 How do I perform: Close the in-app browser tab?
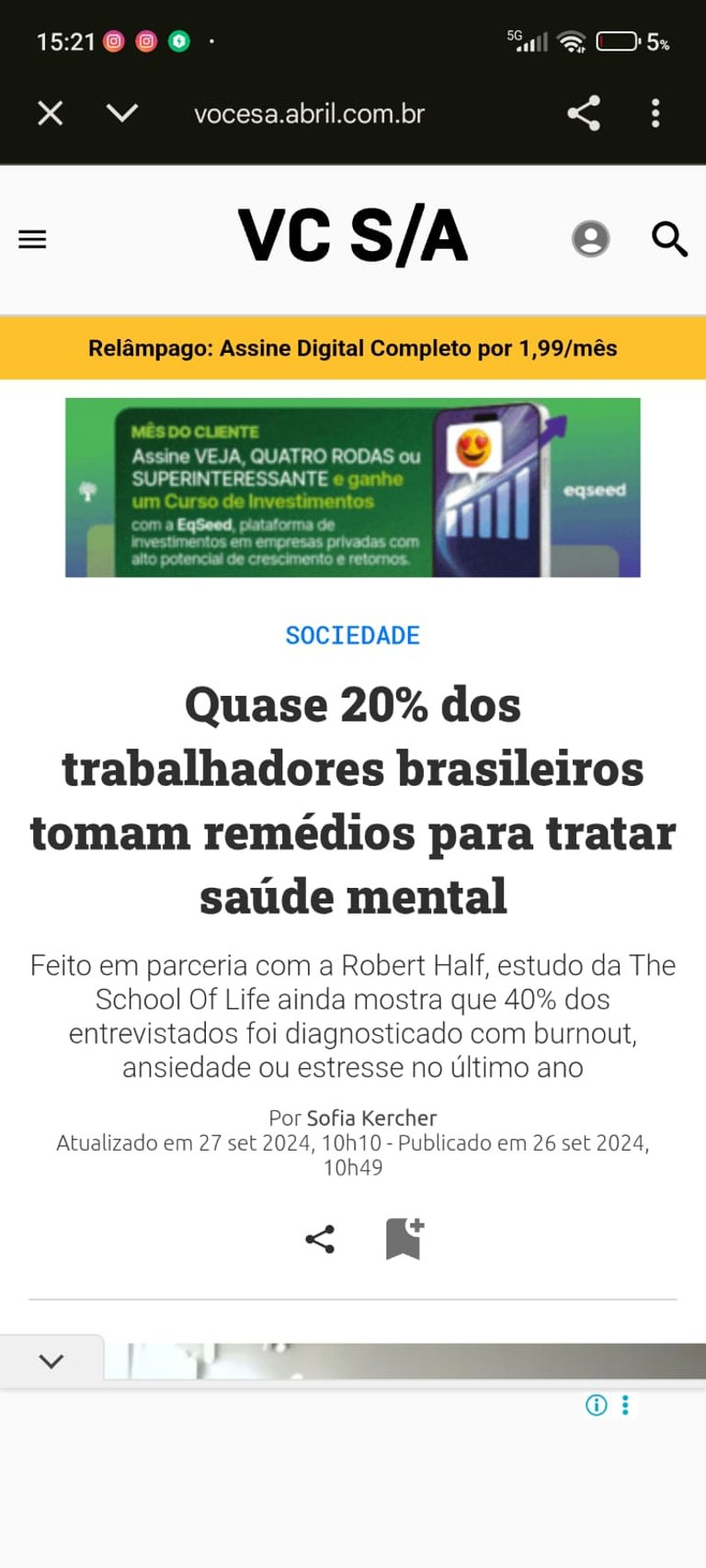tap(51, 113)
